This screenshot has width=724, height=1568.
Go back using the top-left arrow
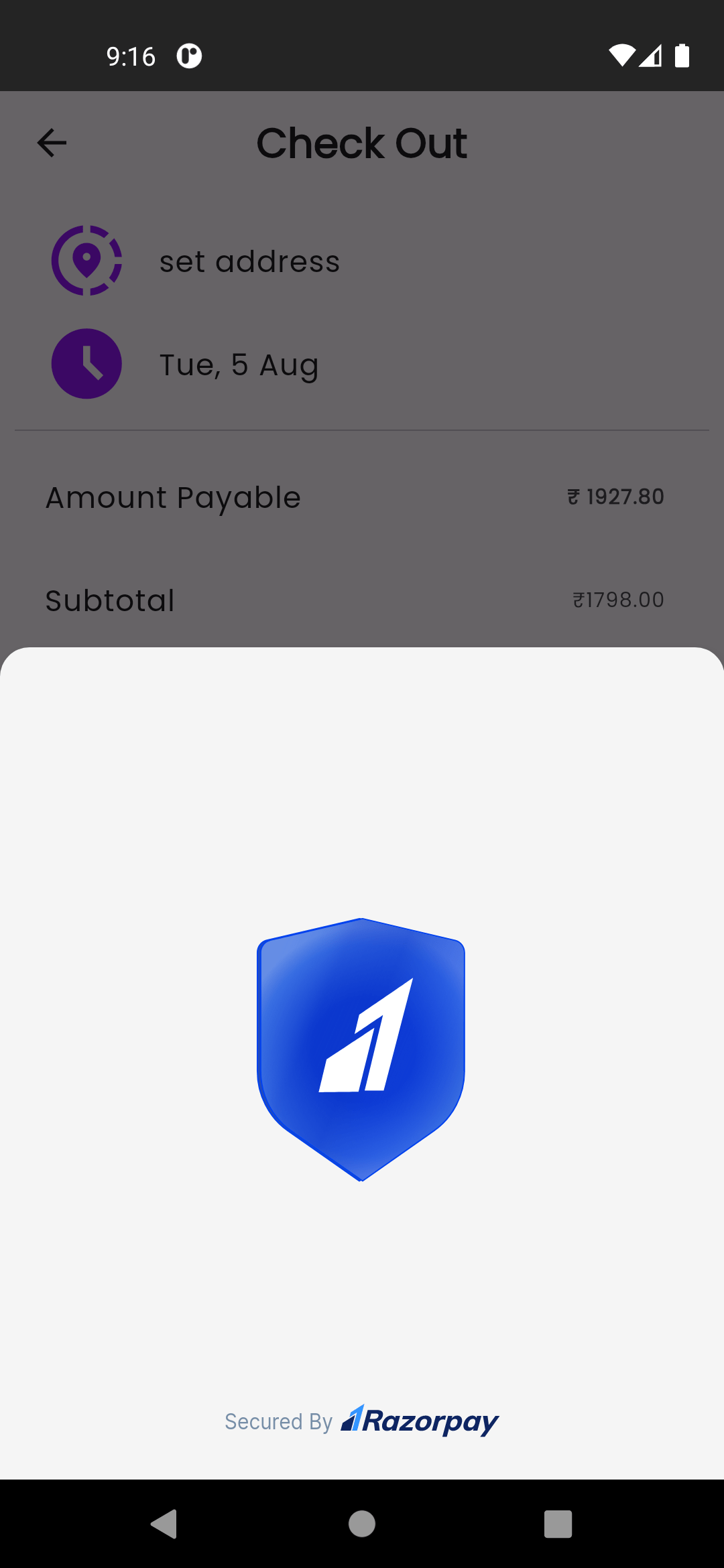pos(52,143)
